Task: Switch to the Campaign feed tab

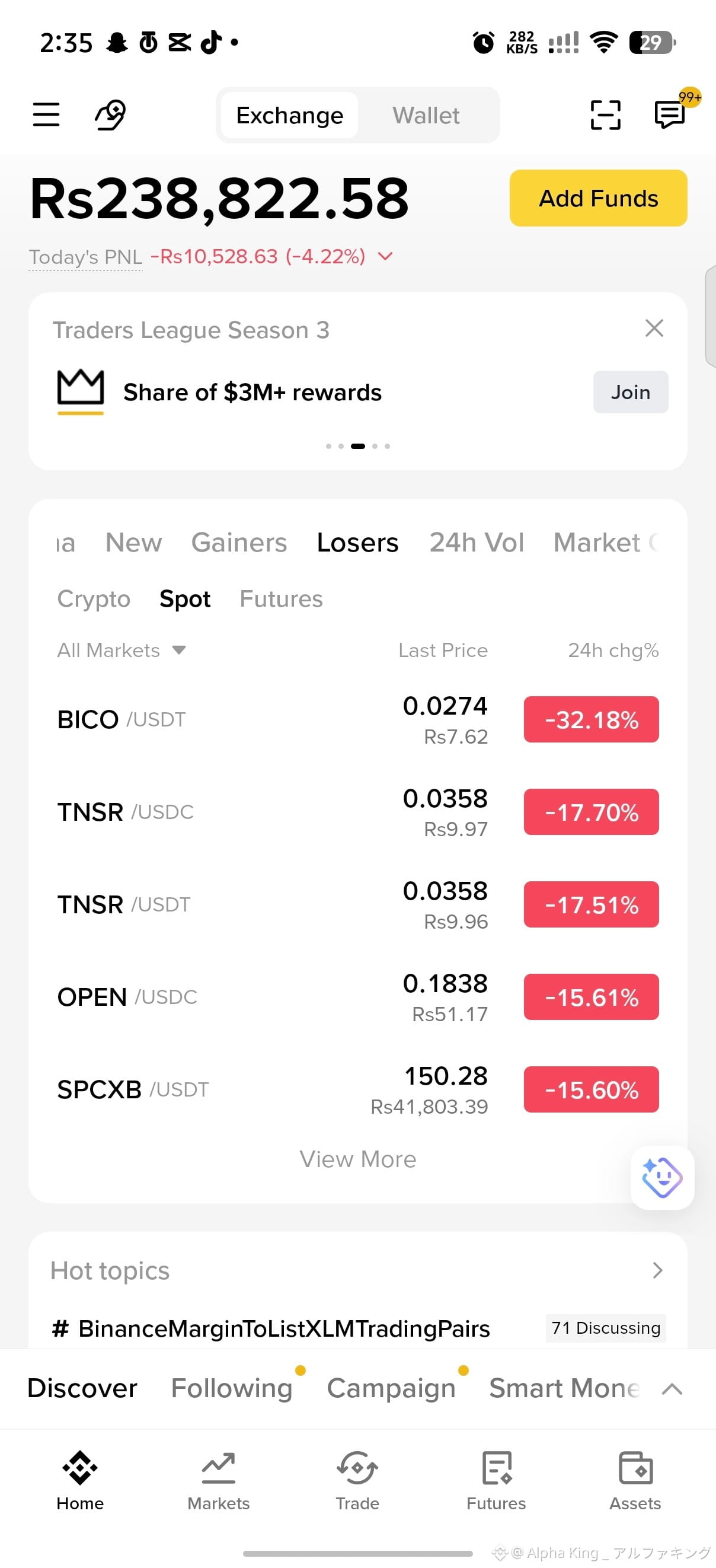Action: click(x=391, y=1388)
